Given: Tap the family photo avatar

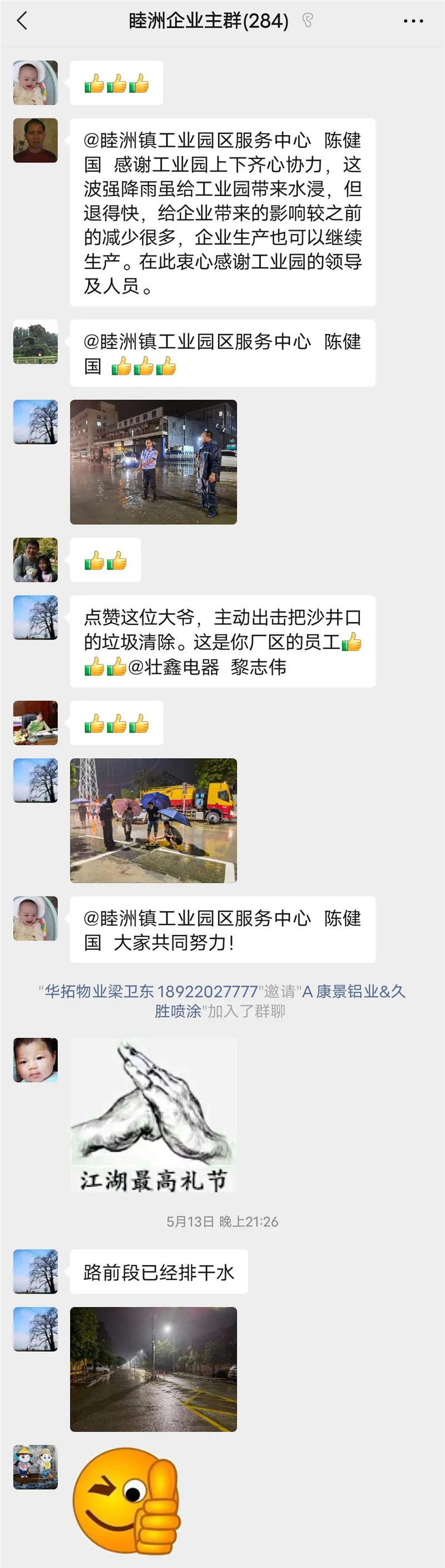Looking at the screenshot, I should coord(35,559).
